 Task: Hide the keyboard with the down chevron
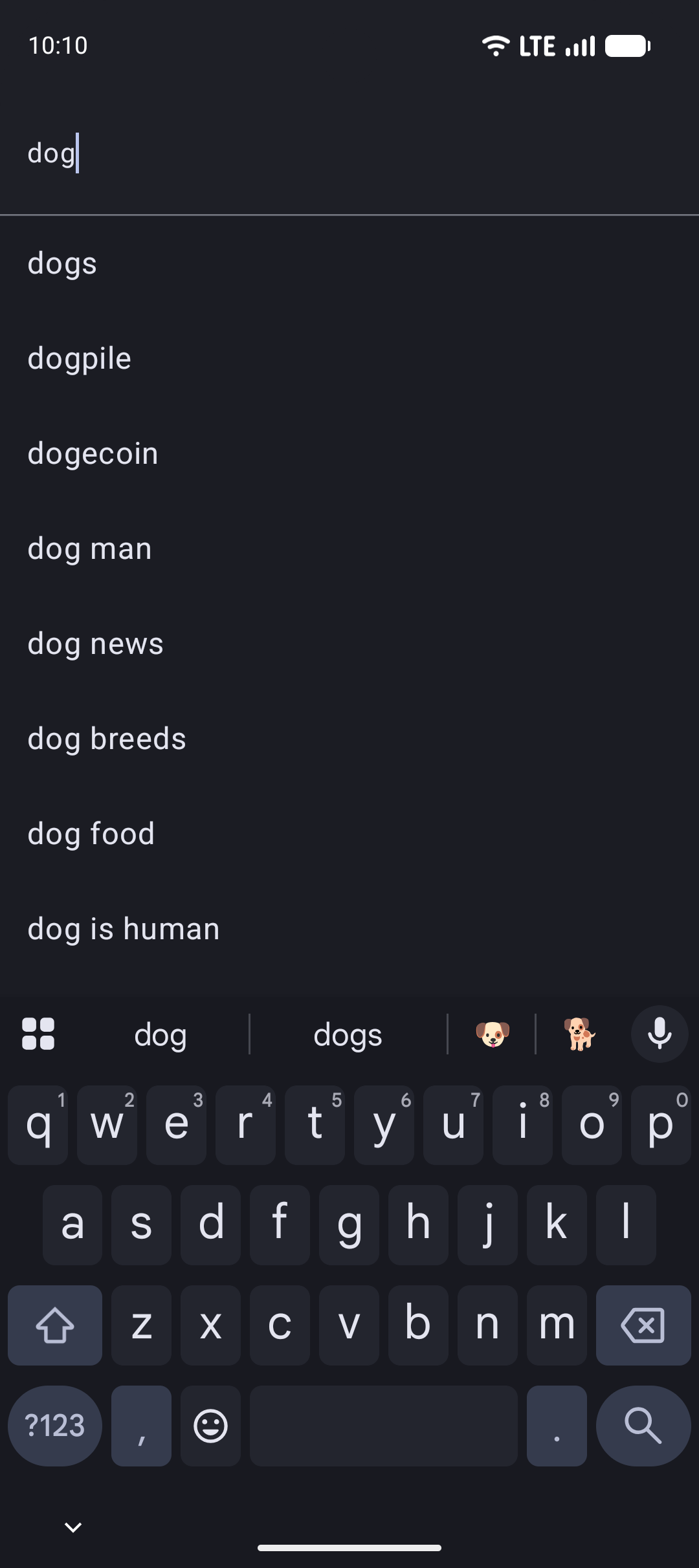click(73, 1528)
